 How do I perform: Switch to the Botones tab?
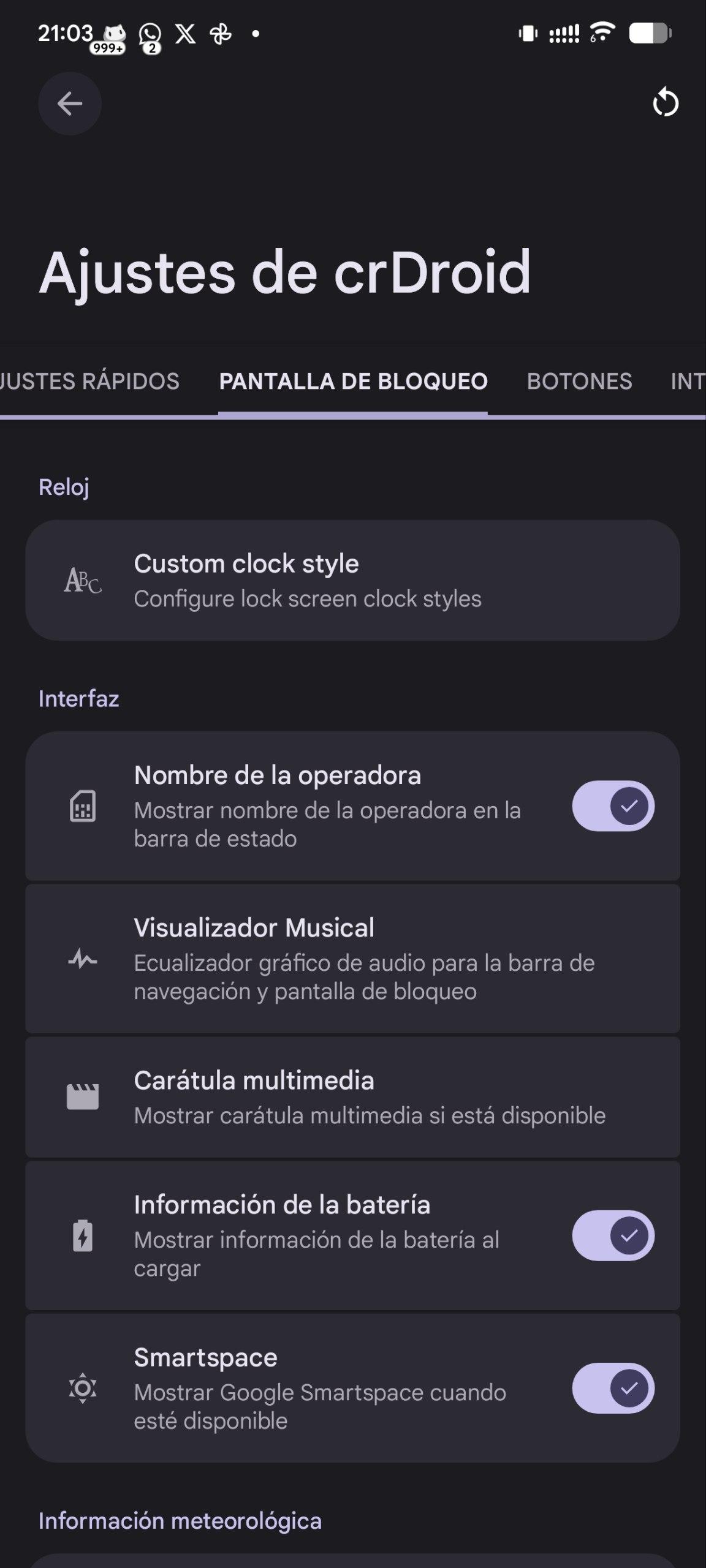(x=579, y=382)
